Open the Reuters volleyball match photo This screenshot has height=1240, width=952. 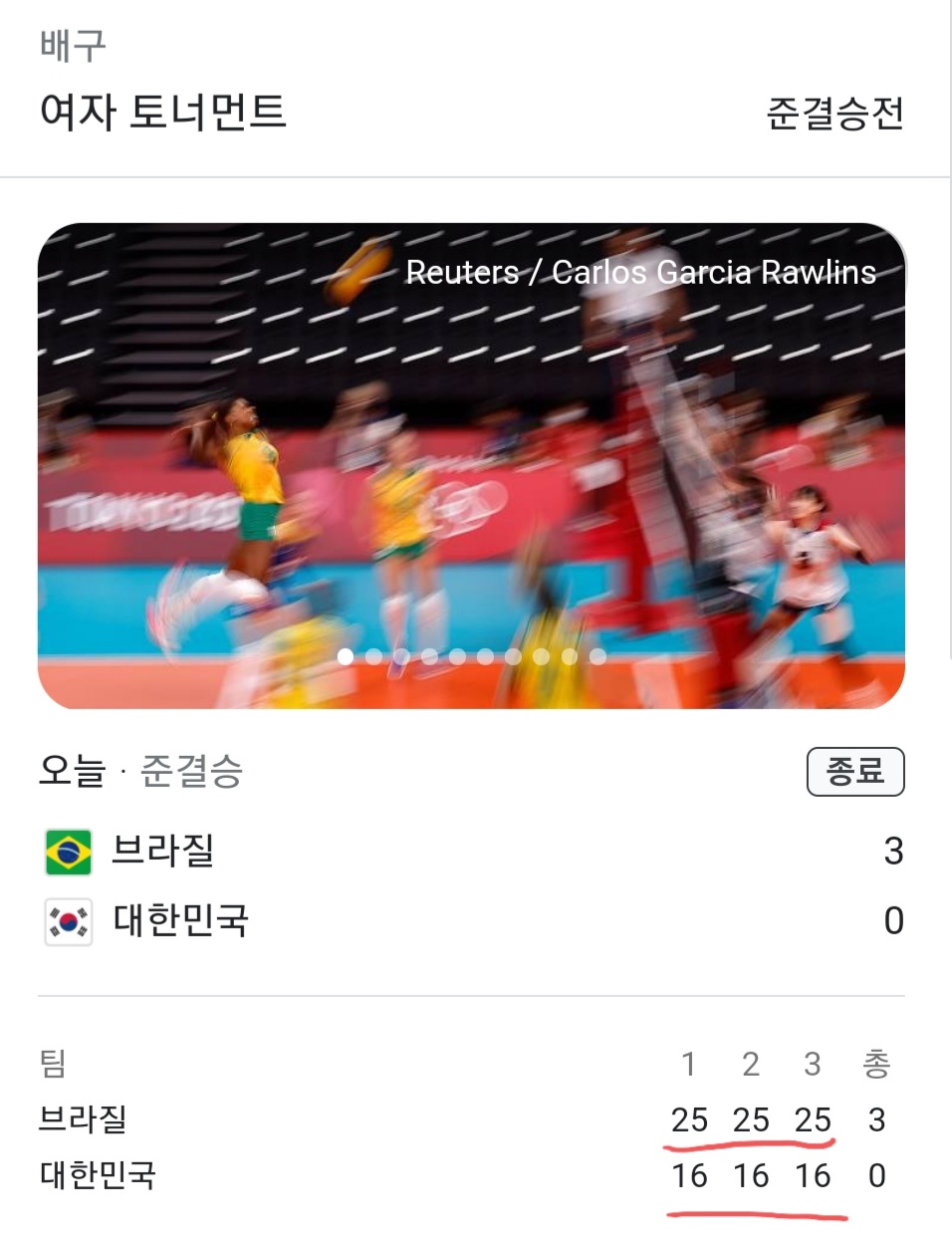(x=471, y=465)
